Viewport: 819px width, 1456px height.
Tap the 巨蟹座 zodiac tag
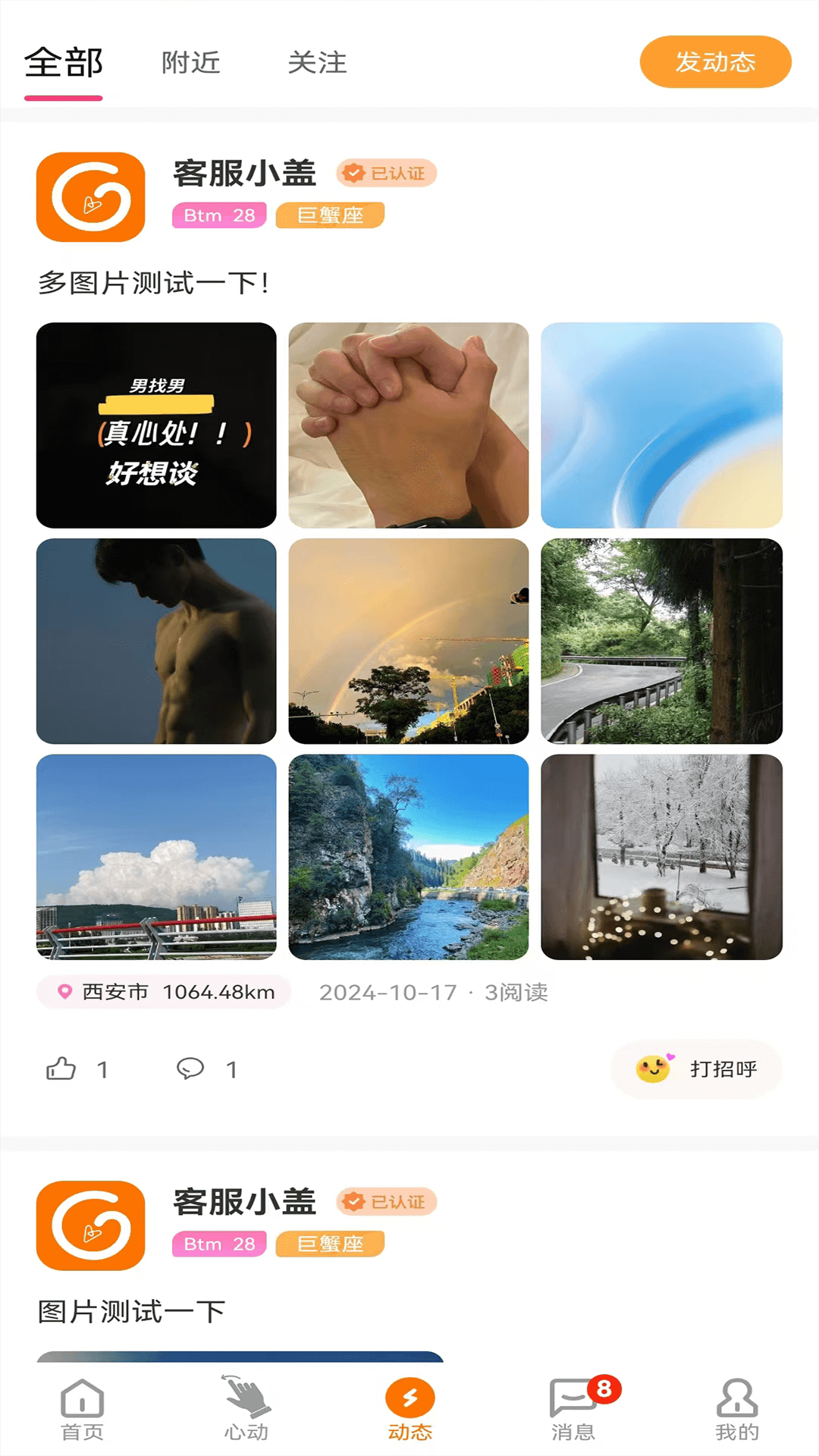[329, 215]
